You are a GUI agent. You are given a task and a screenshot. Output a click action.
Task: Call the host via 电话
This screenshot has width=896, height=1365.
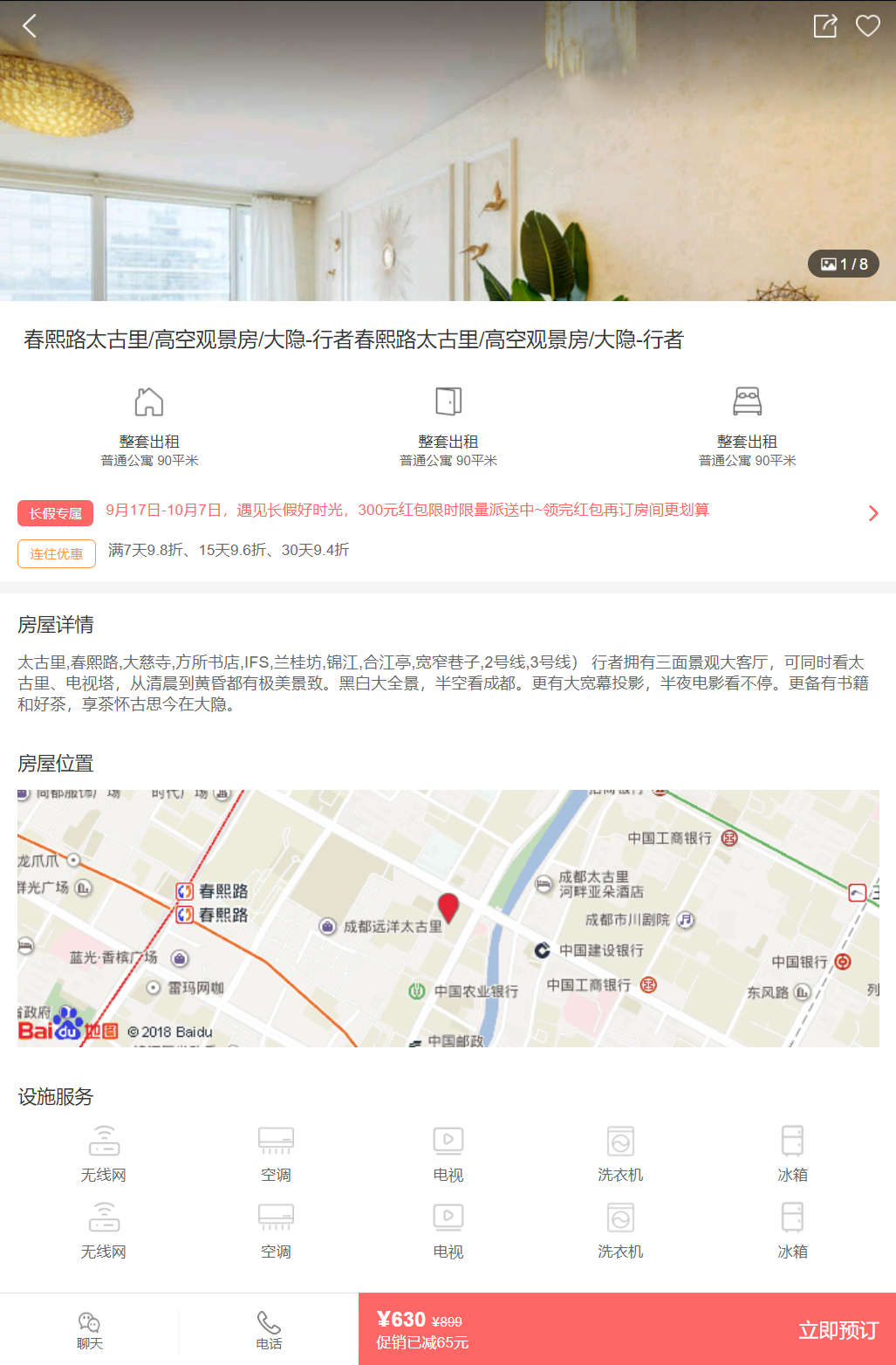pyautogui.click(x=269, y=1330)
